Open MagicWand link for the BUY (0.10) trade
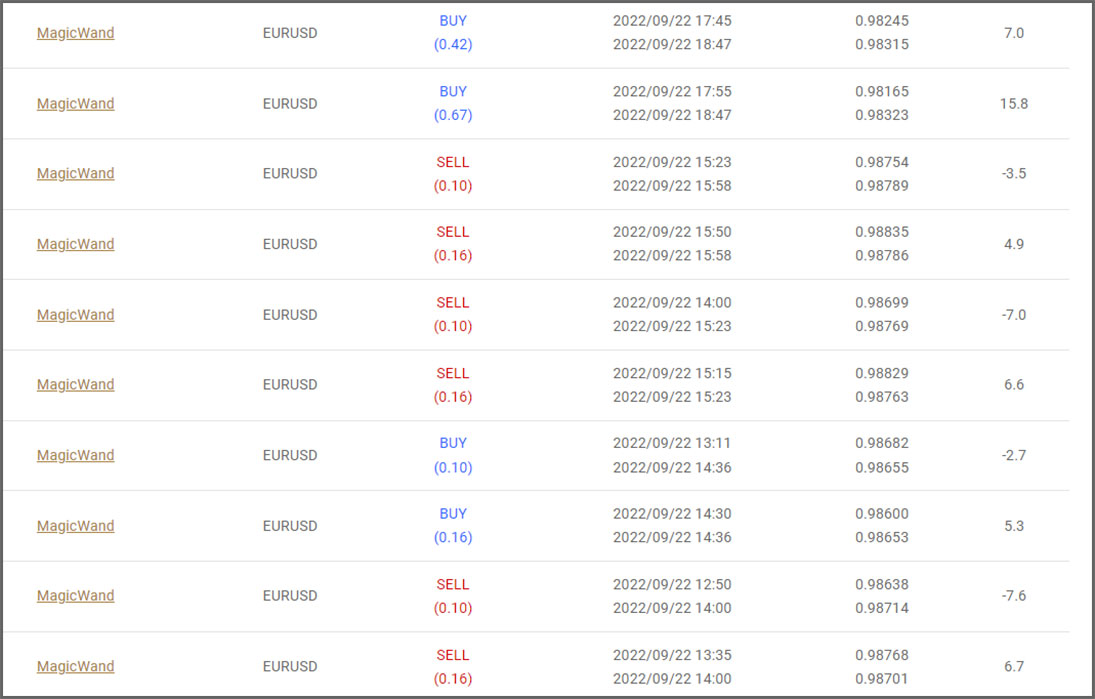 click(75, 456)
